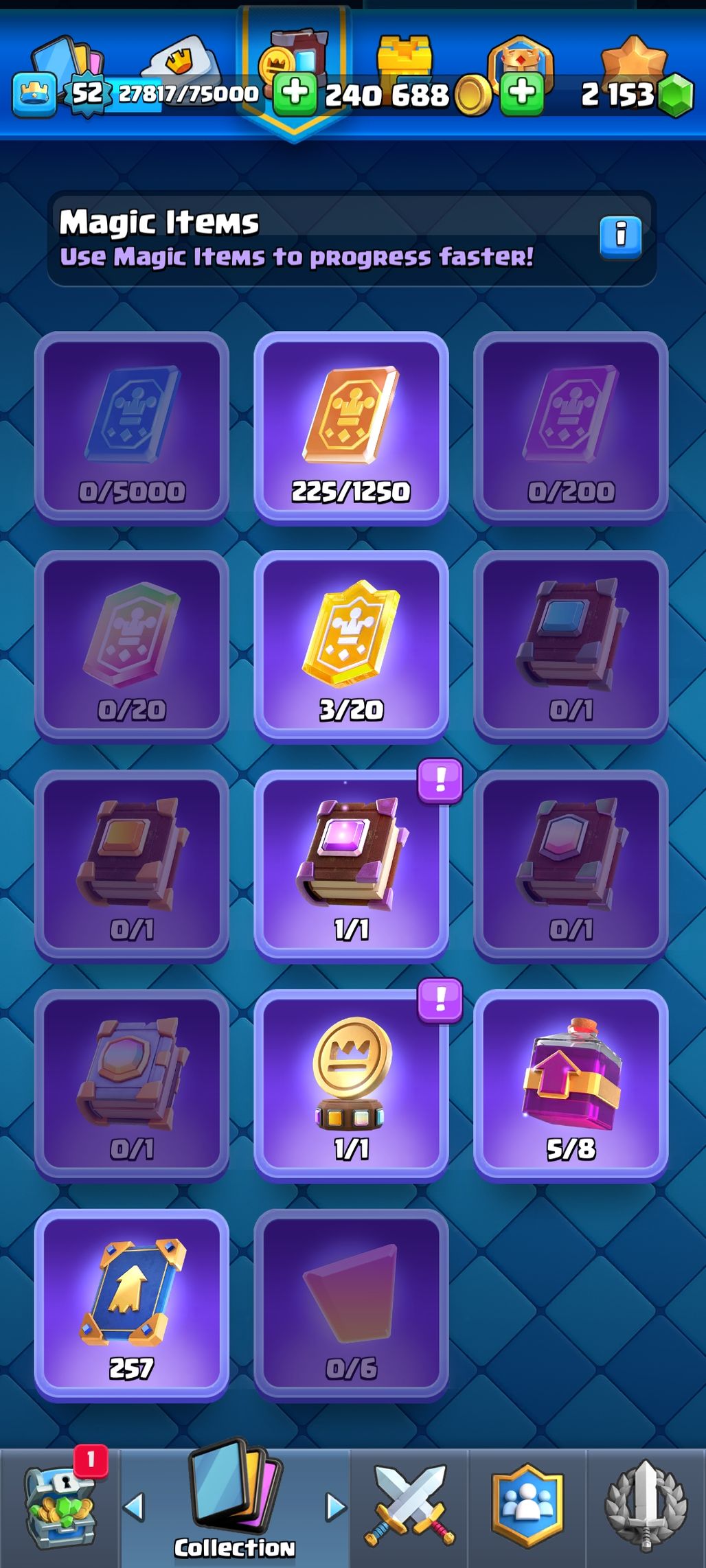Select the empty 0/6 shard item
The width and height of the screenshot is (706, 1568).
pyautogui.click(x=351, y=1304)
